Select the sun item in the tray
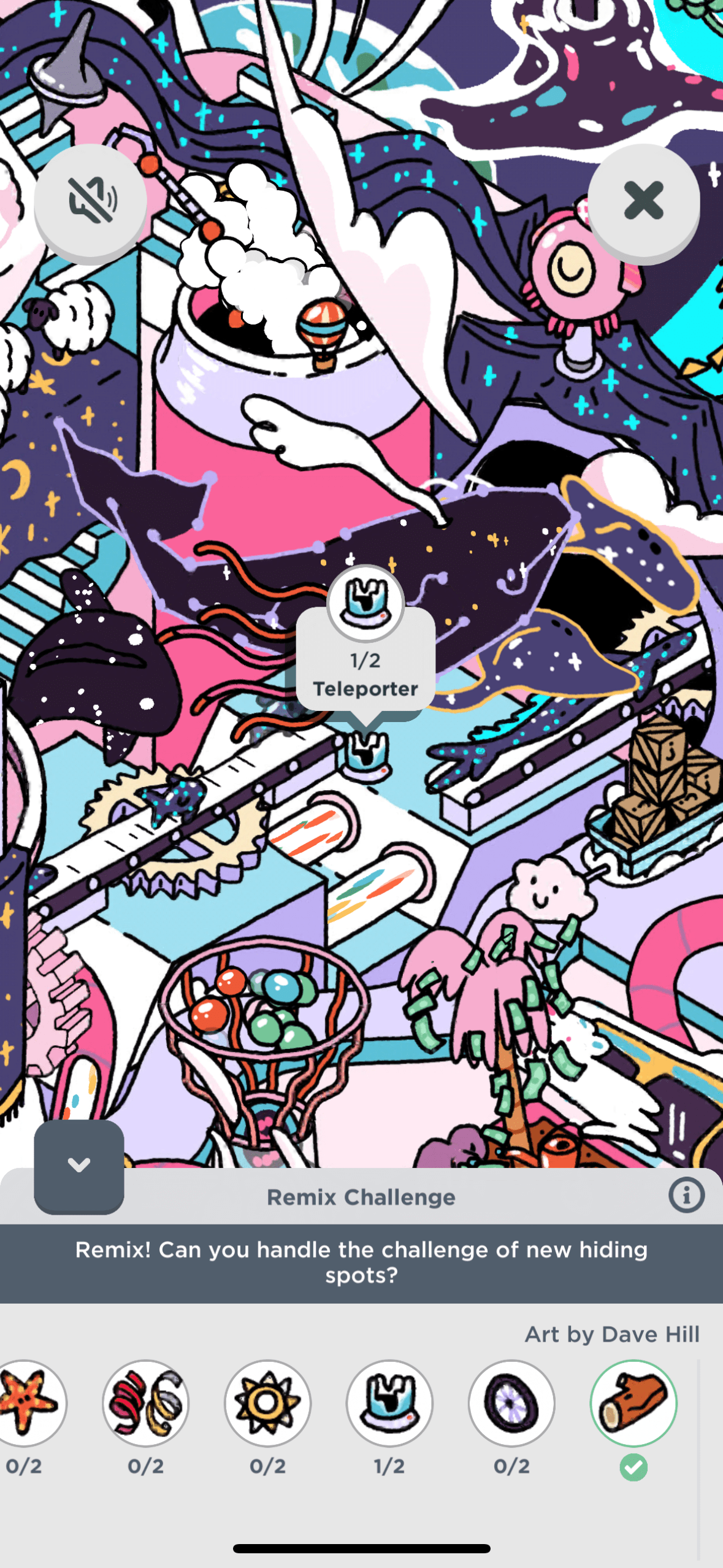The height and width of the screenshot is (1568, 723). (267, 1402)
